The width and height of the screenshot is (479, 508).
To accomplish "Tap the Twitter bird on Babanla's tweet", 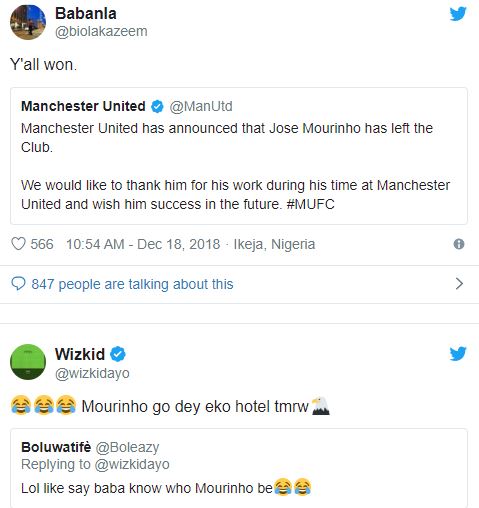I will (458, 14).
